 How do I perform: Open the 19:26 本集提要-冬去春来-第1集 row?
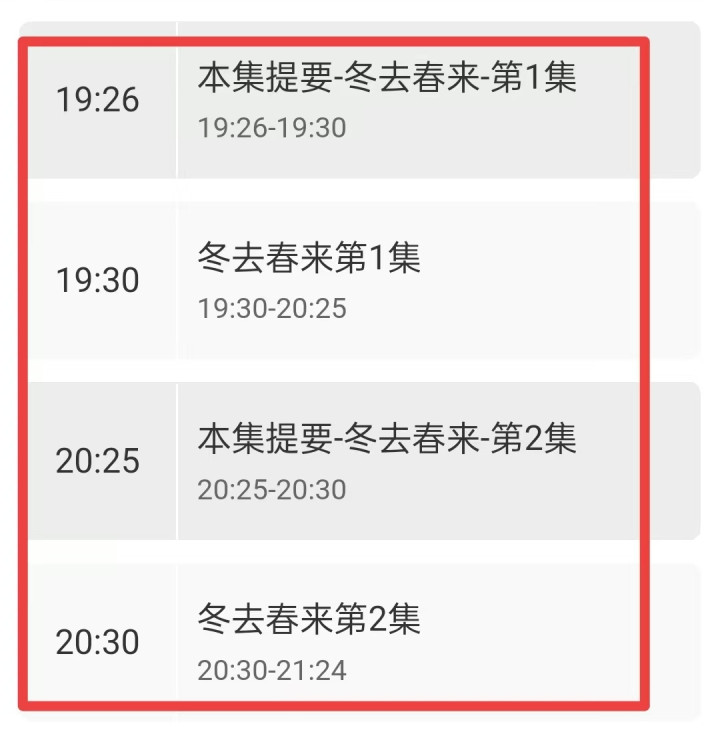[360, 100]
